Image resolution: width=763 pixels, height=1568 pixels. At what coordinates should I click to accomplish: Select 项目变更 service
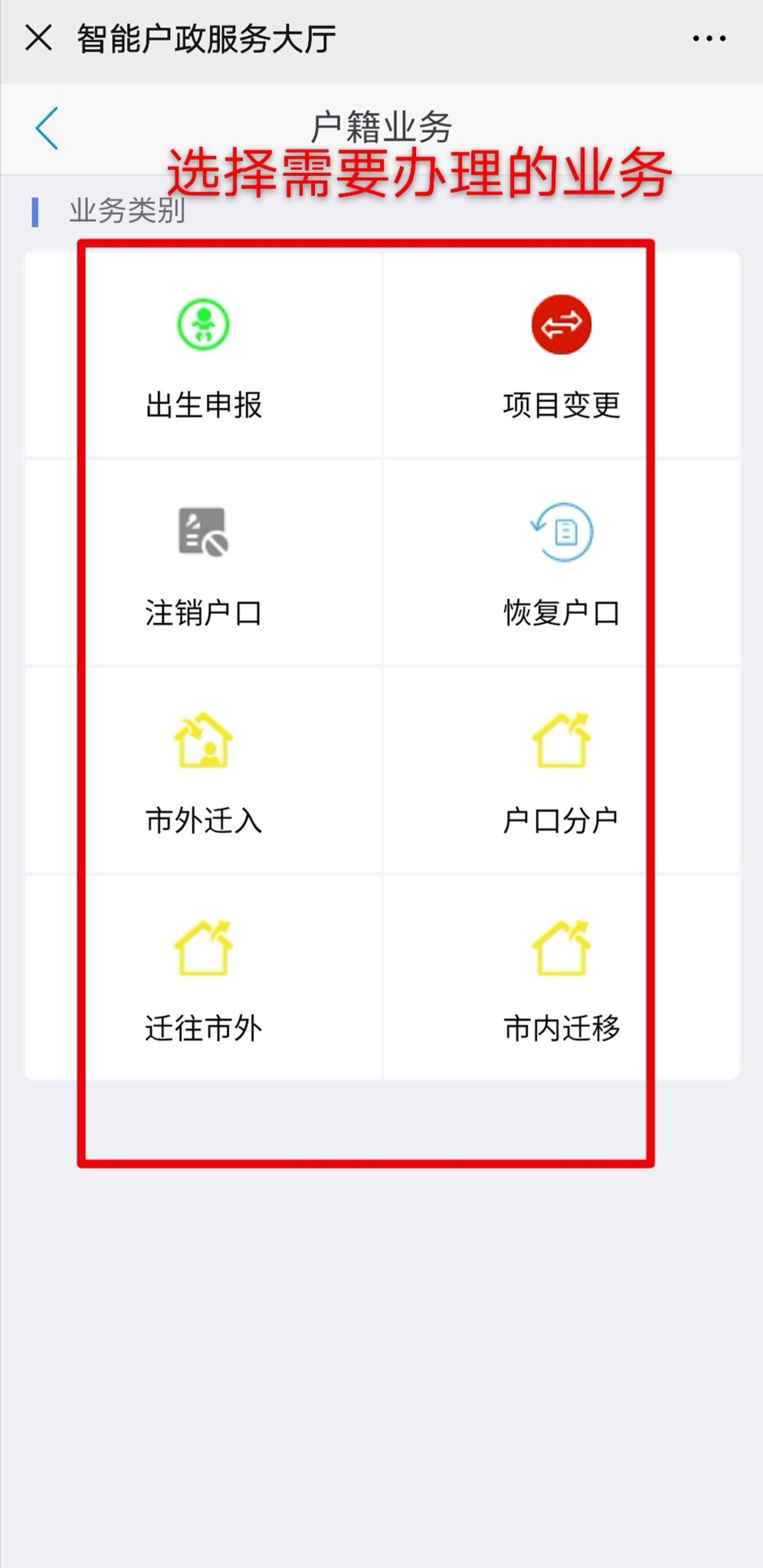pyautogui.click(x=561, y=356)
